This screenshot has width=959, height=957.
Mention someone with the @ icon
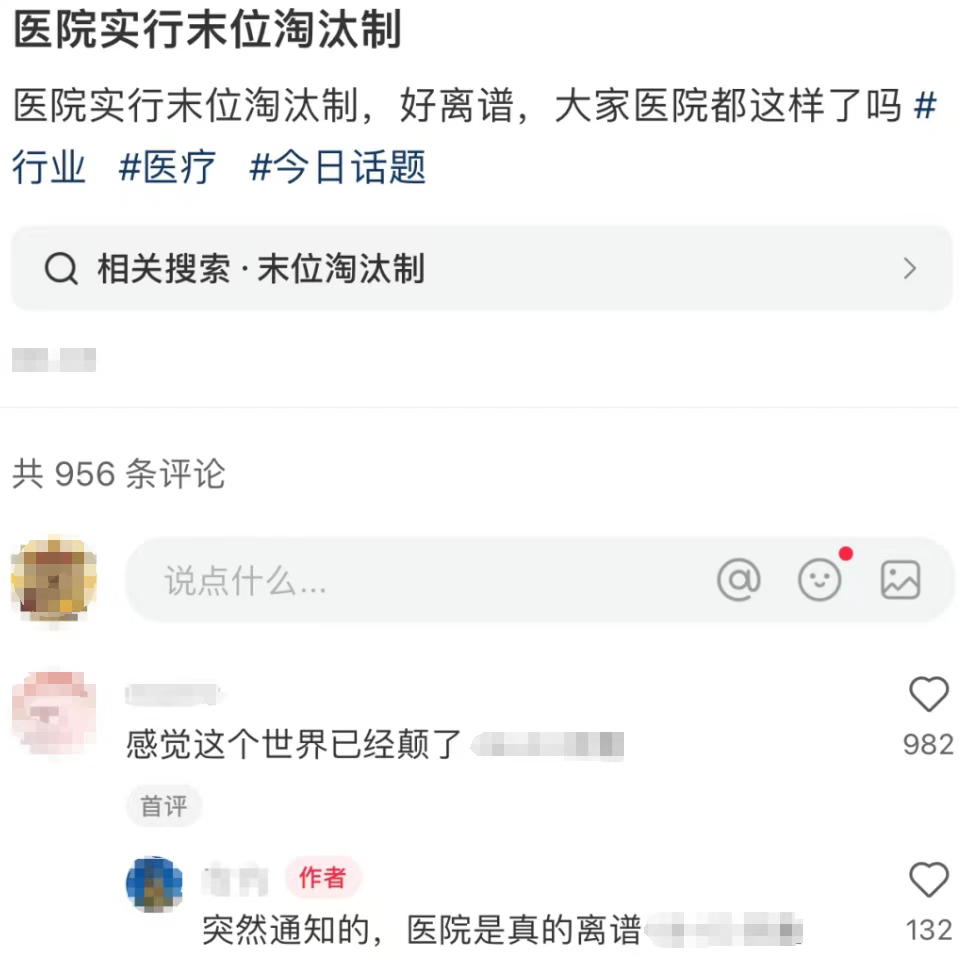tap(739, 580)
